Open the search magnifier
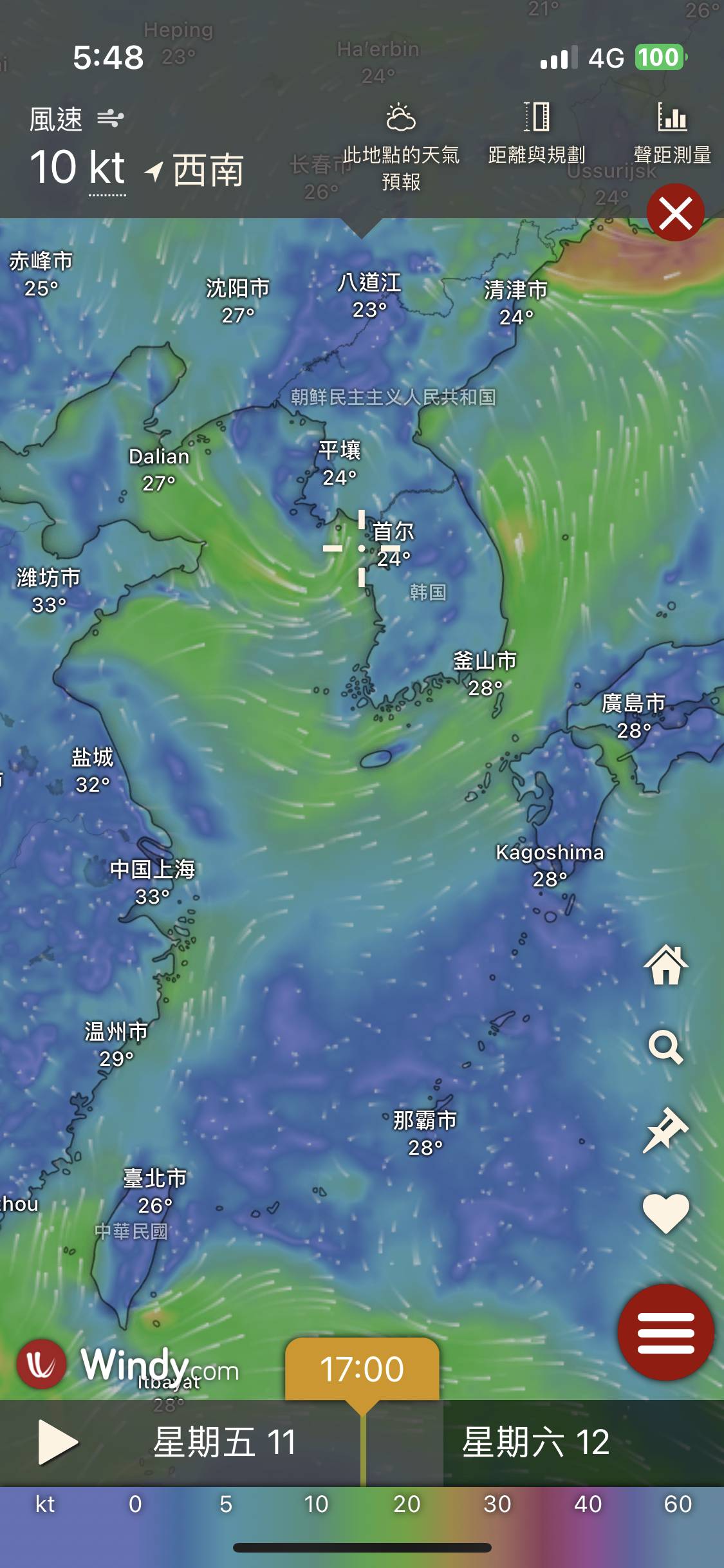Viewport: 724px width, 1568px height. 666,1048
